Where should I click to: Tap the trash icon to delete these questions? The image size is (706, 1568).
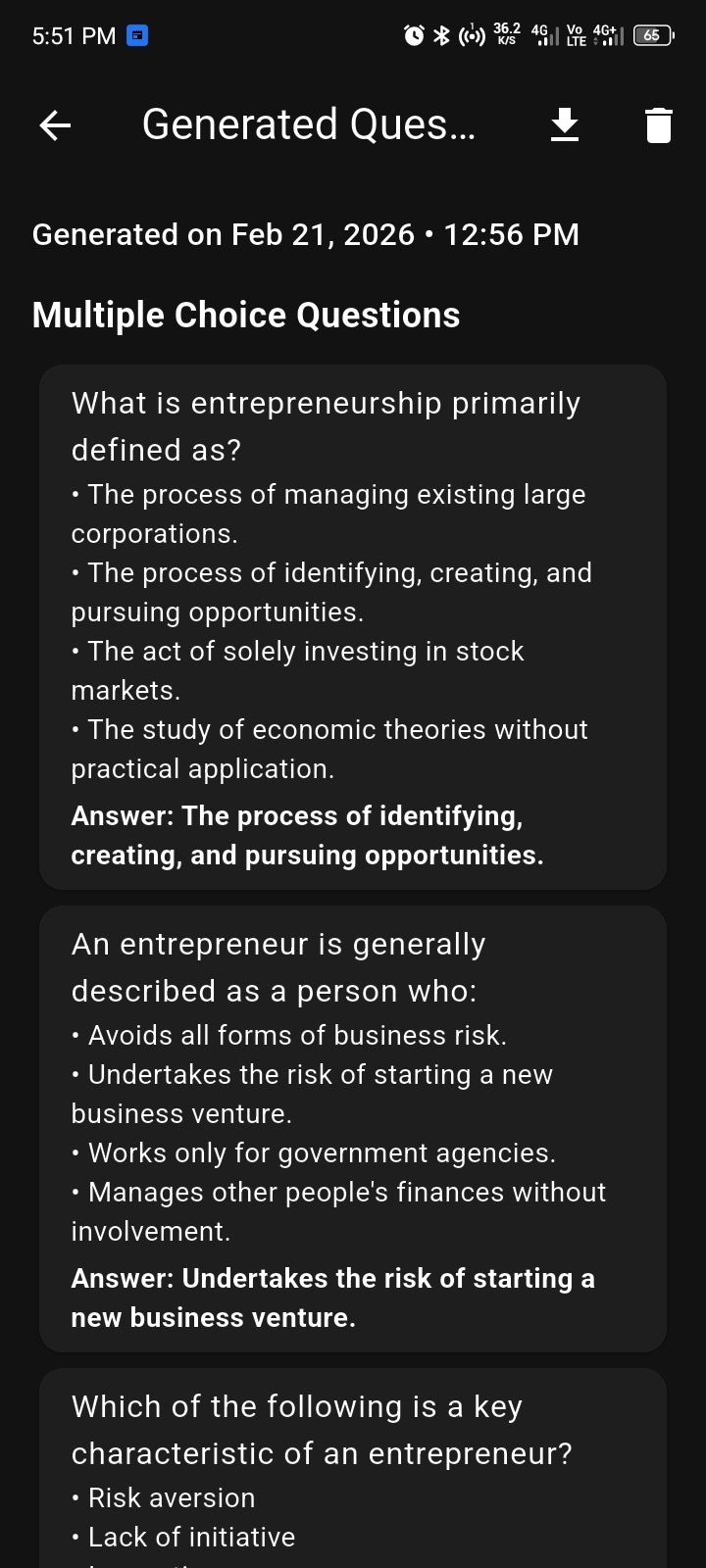pos(658,124)
